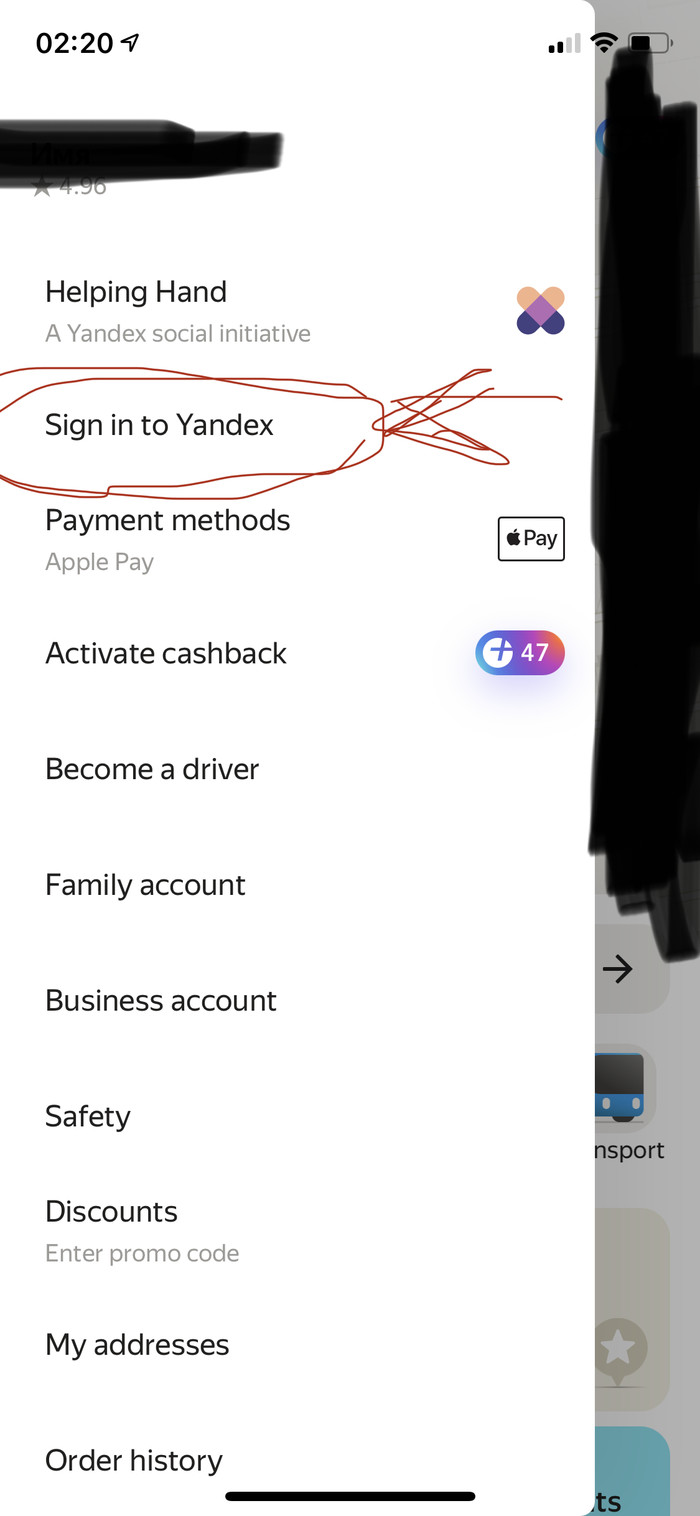The width and height of the screenshot is (700, 1516).
Task: Open Family account
Action: [146, 885]
